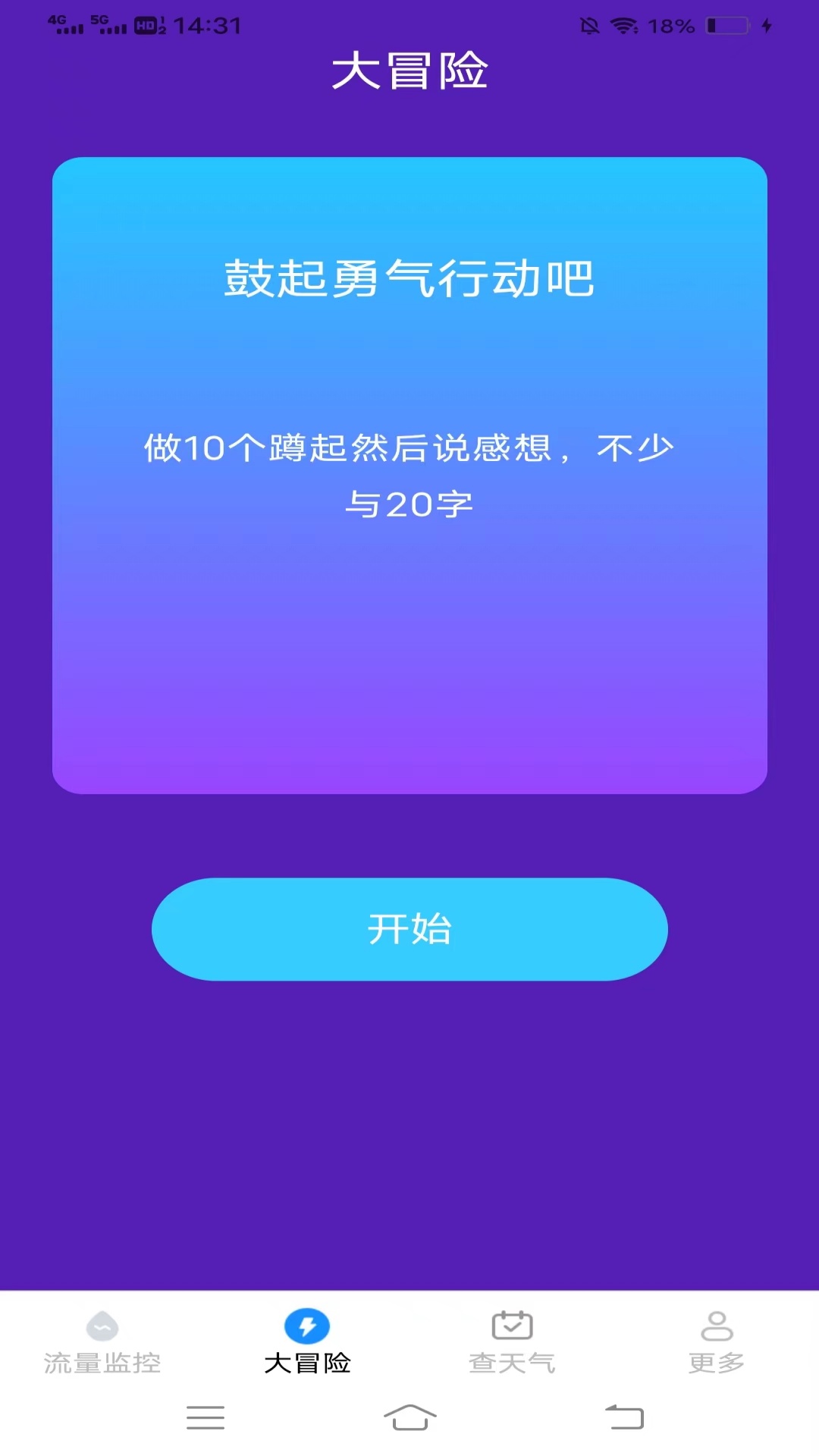
Task: Go back using the system back button
Action: click(624, 1417)
